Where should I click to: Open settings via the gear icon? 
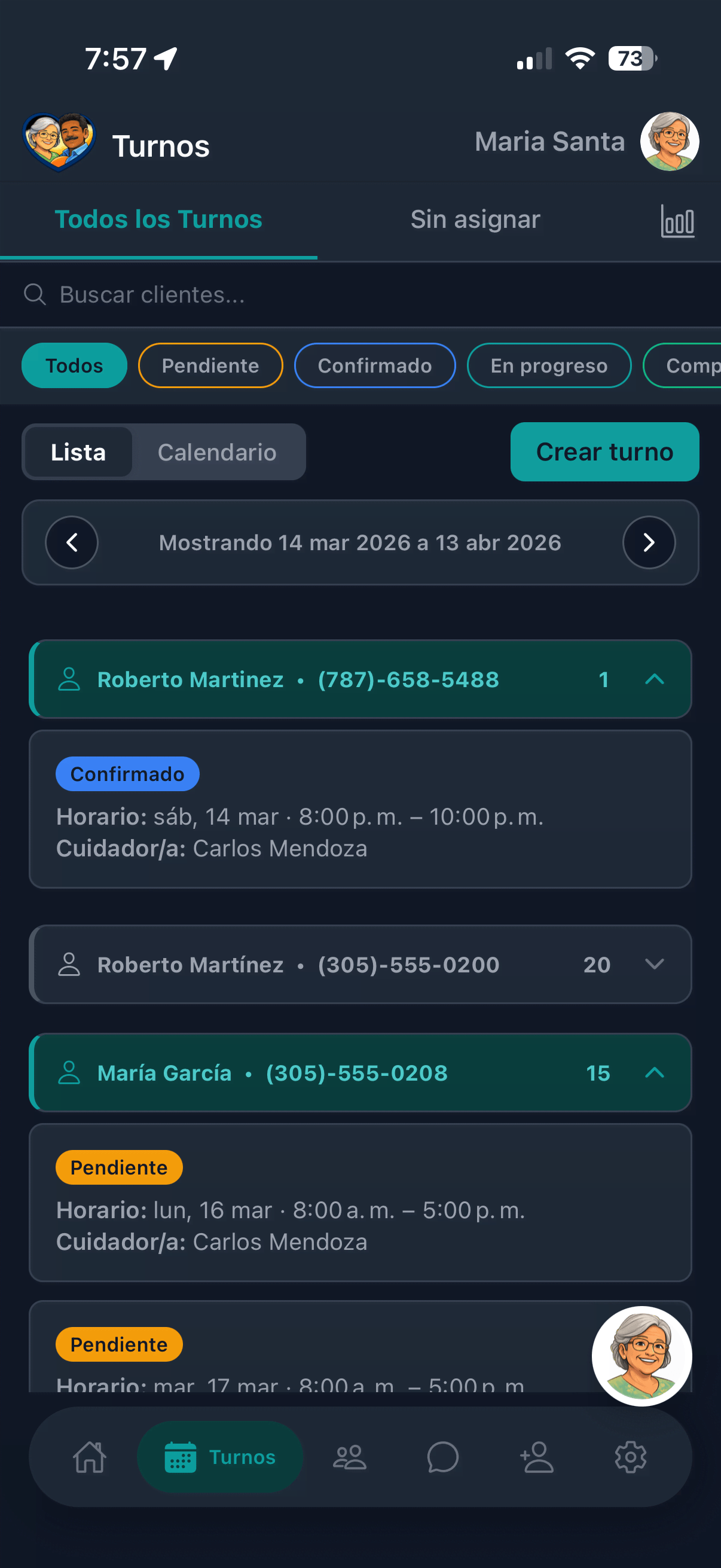coord(630,1457)
